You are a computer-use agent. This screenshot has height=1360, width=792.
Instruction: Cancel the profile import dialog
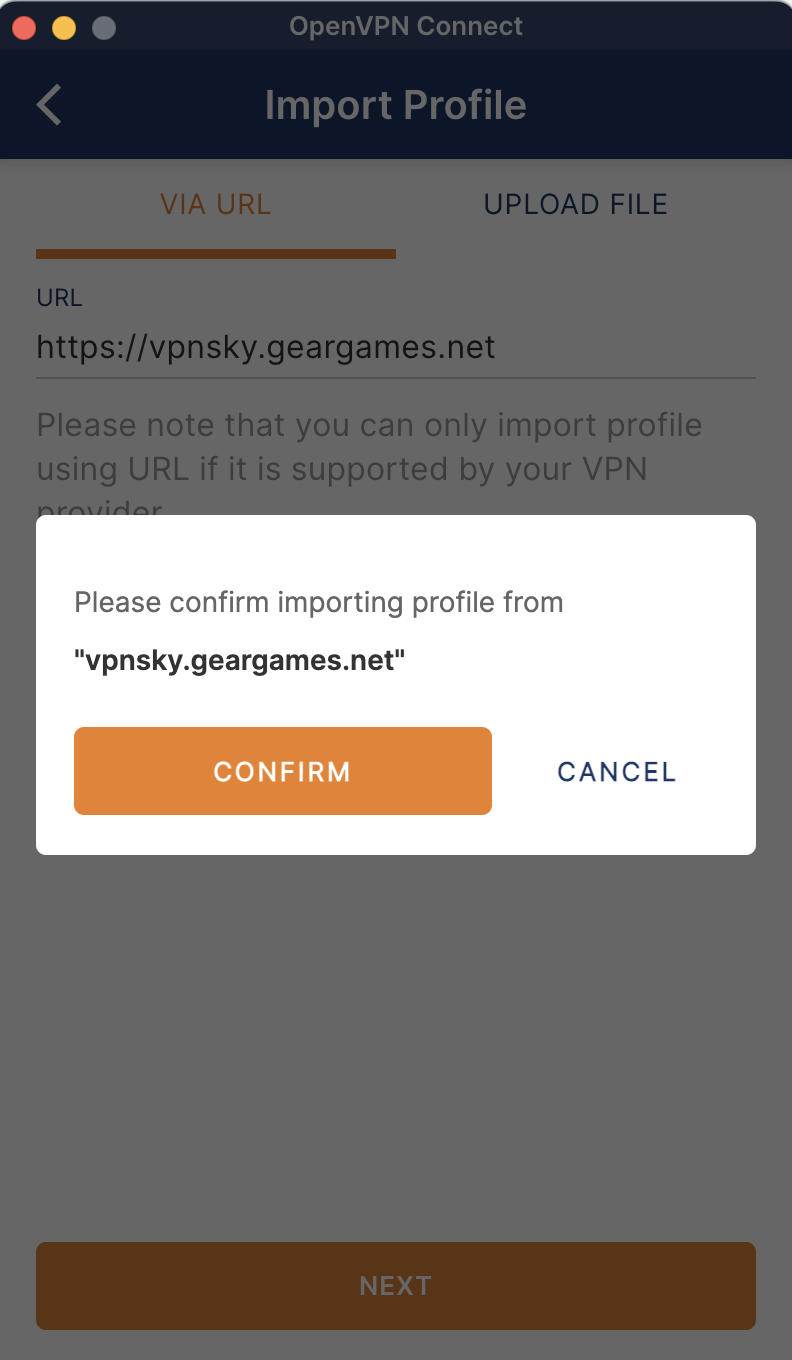pos(616,772)
